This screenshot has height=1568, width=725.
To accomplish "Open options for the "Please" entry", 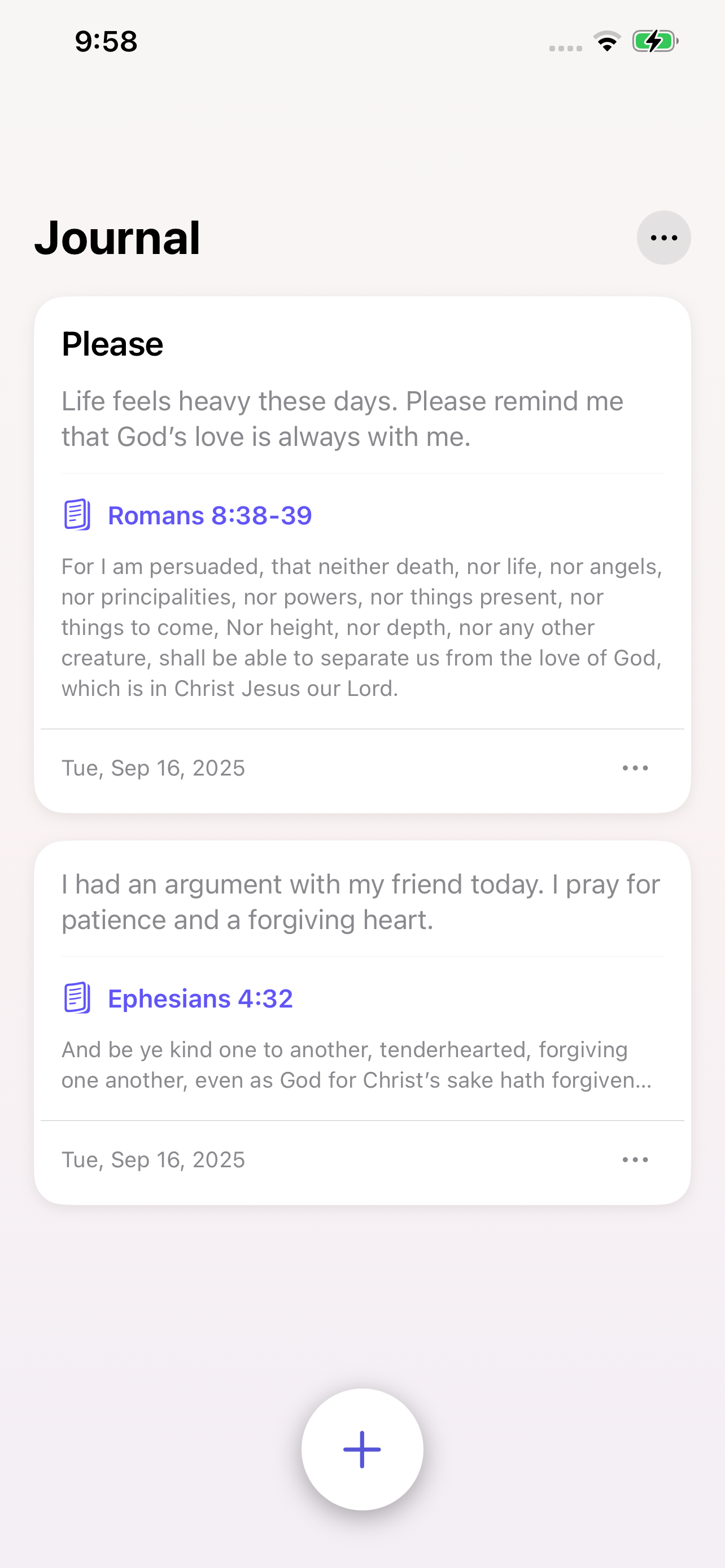I will pos(635,768).
